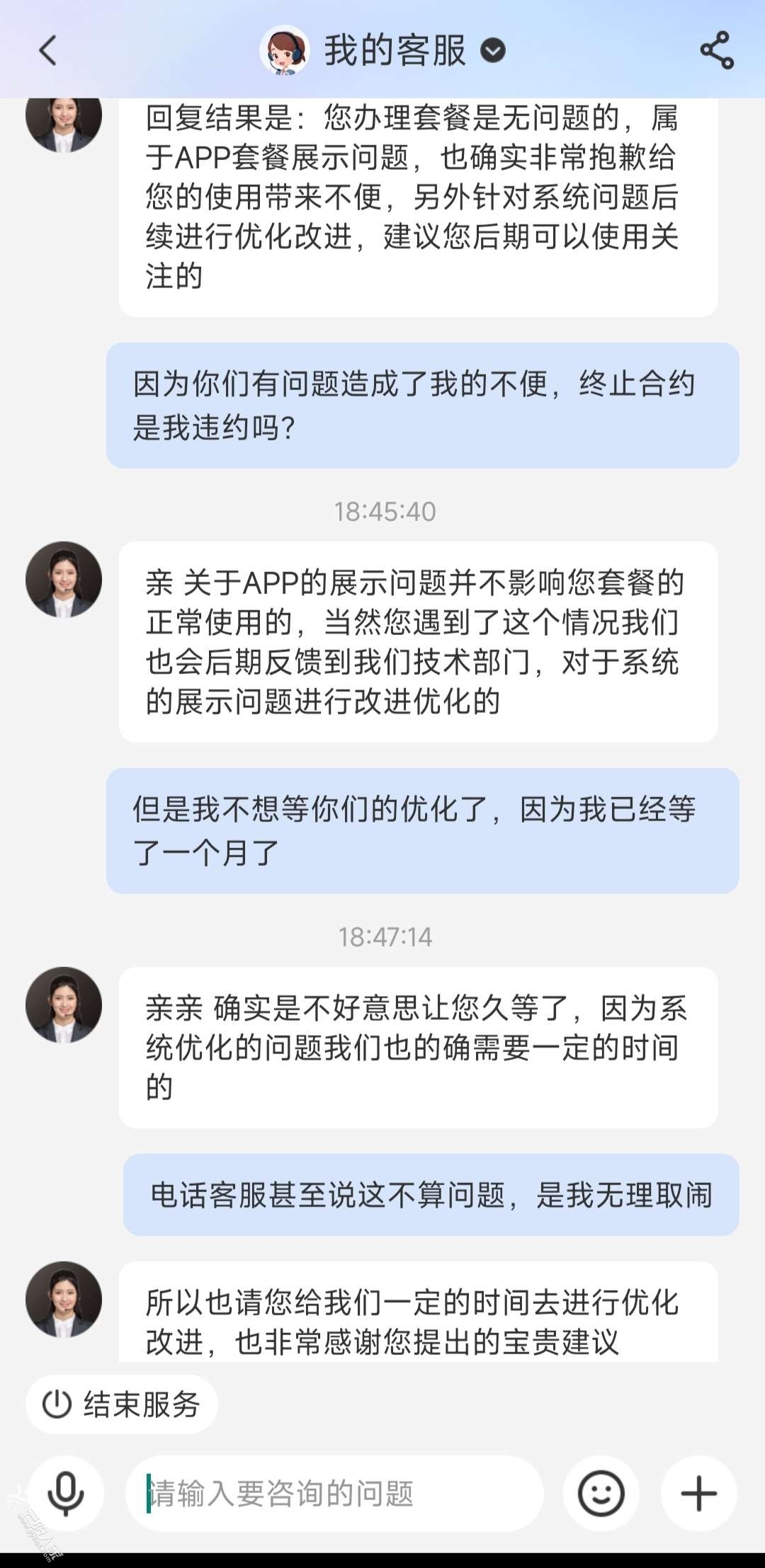Share this customer service conversation
The image size is (765, 1568).
(x=716, y=51)
